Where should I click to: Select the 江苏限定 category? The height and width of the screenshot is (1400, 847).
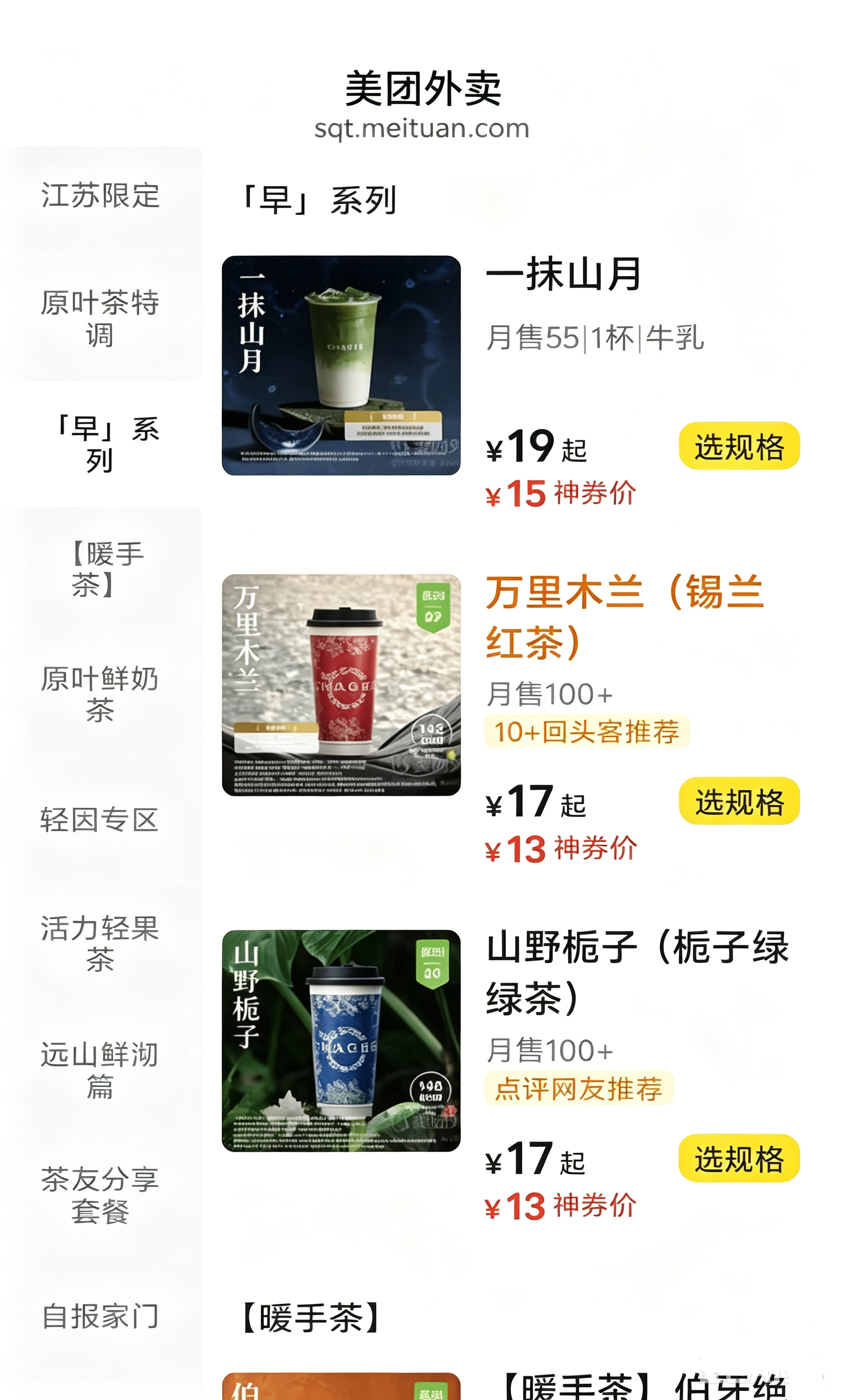(x=100, y=196)
